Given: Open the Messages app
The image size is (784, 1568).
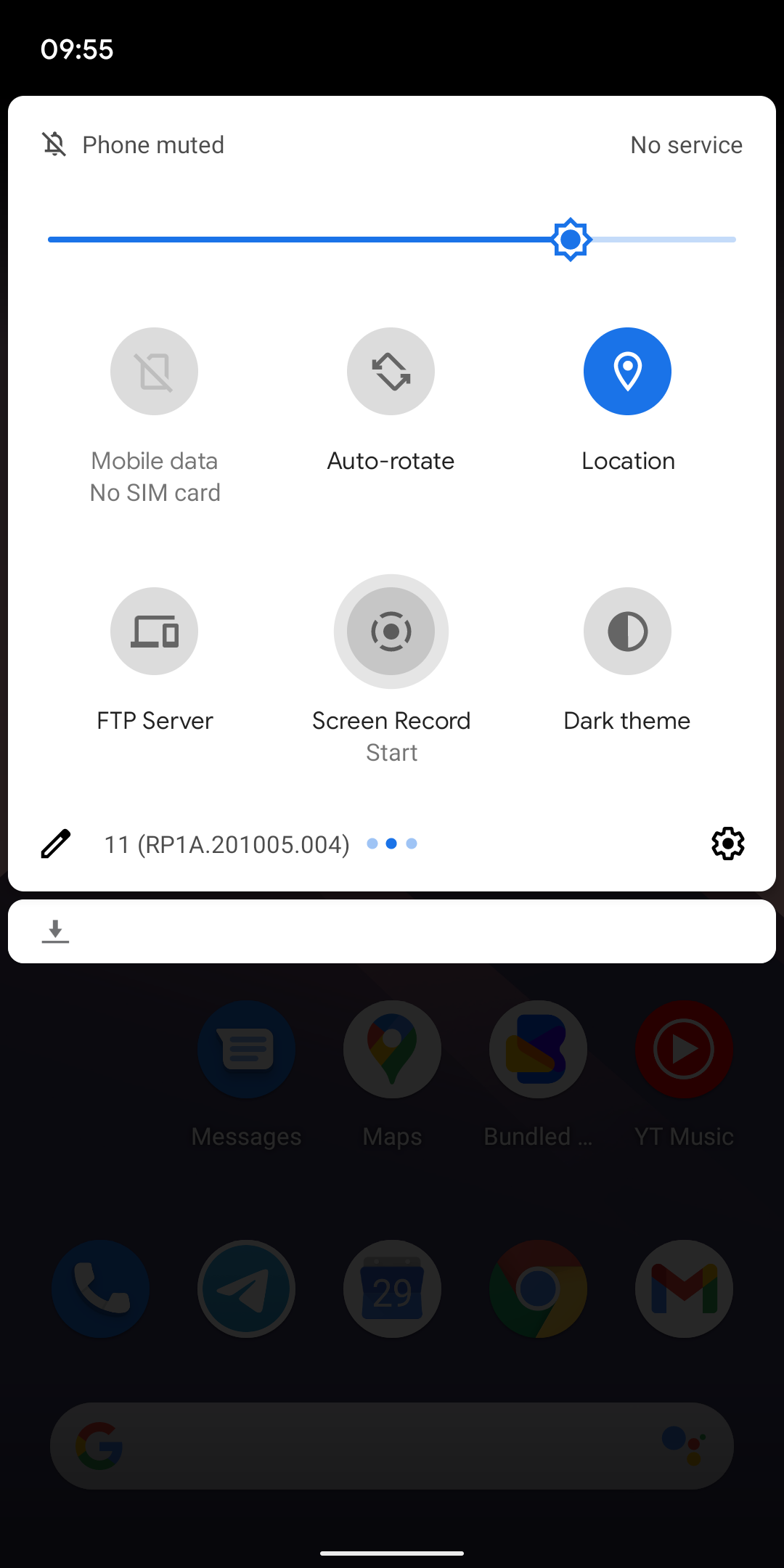Looking at the screenshot, I should 246,1049.
